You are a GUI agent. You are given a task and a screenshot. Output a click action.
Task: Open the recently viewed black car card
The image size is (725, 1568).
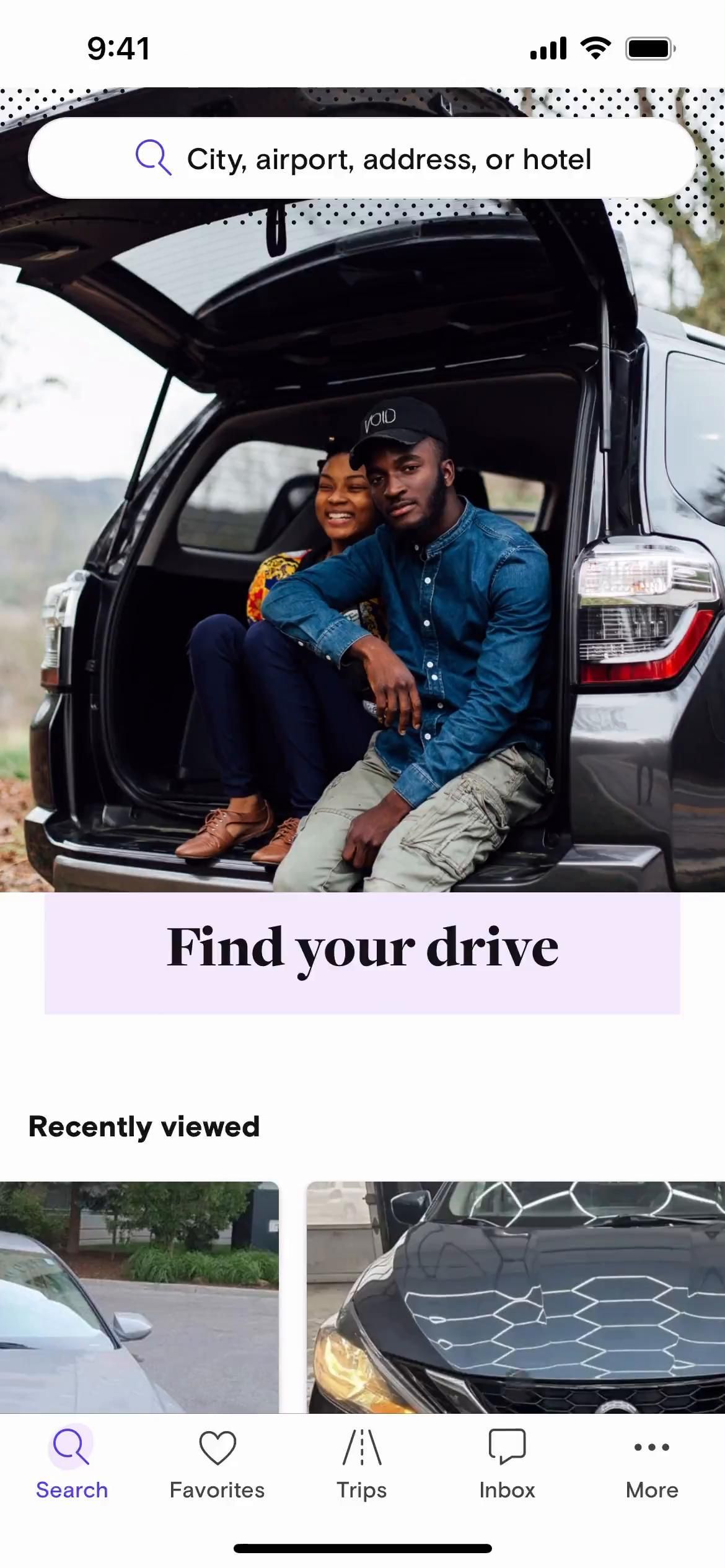point(516,1297)
